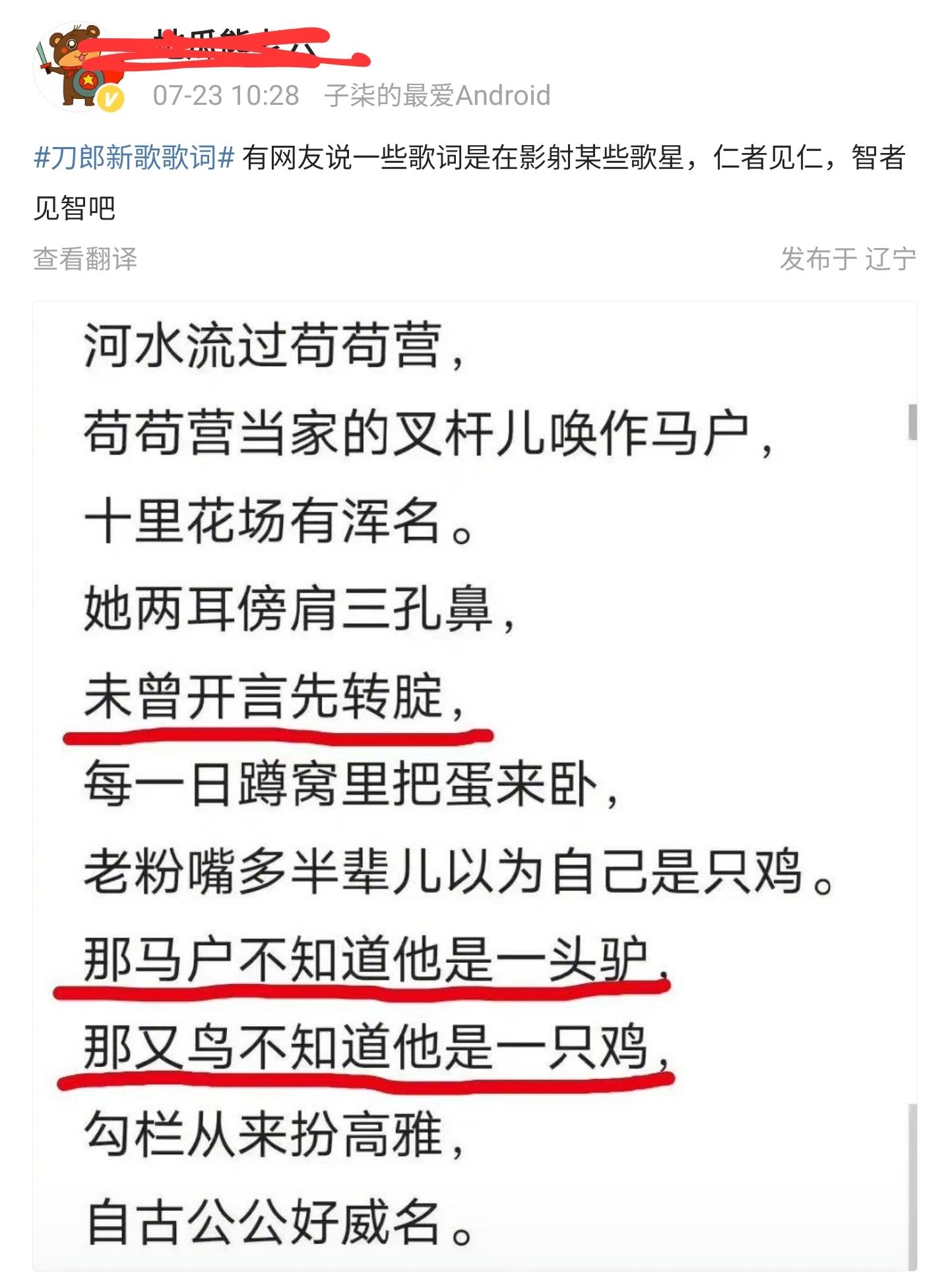Open the #刀郎新歌歌词# hashtag topic
Screen dimensions: 950x1288
tap(134, 158)
